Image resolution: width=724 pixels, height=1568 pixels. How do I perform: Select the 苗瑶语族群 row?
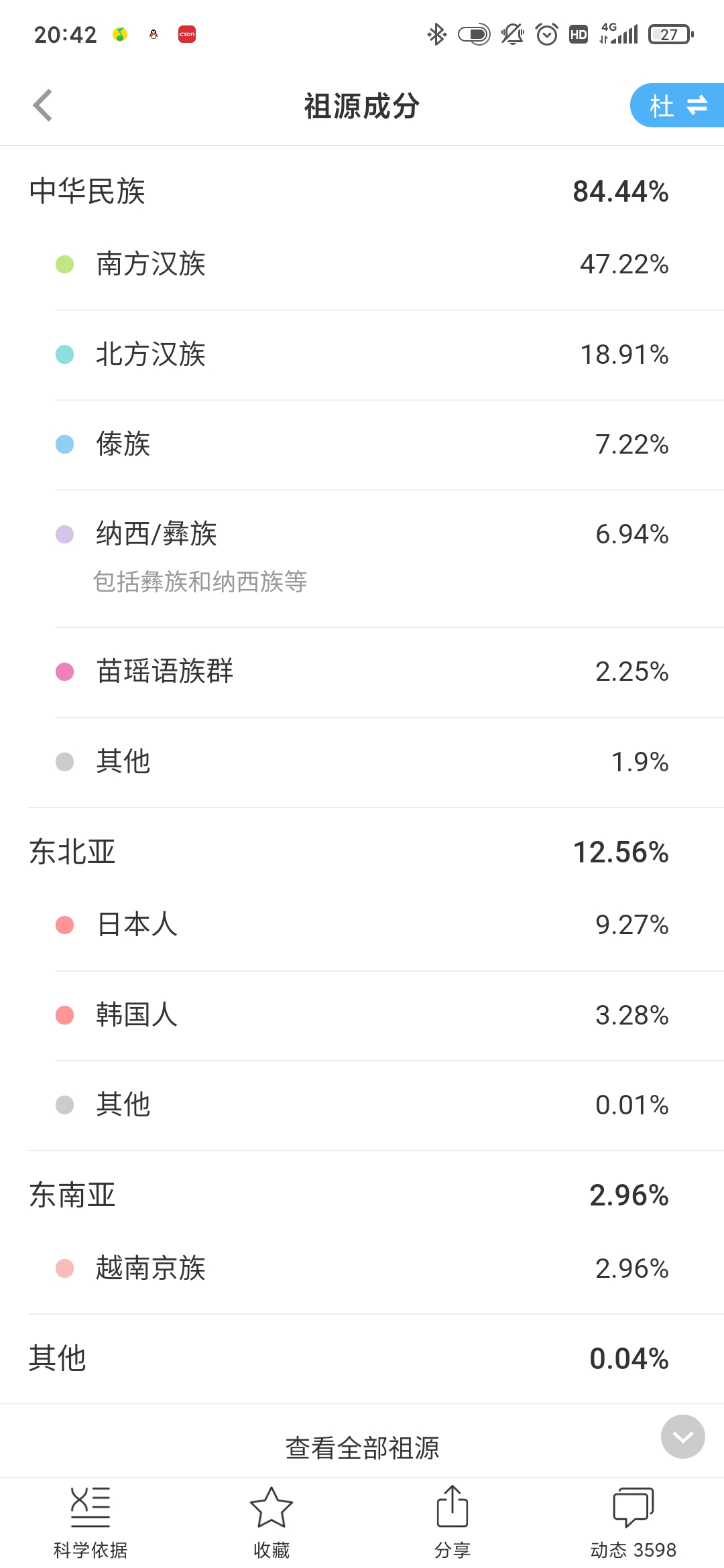(362, 672)
